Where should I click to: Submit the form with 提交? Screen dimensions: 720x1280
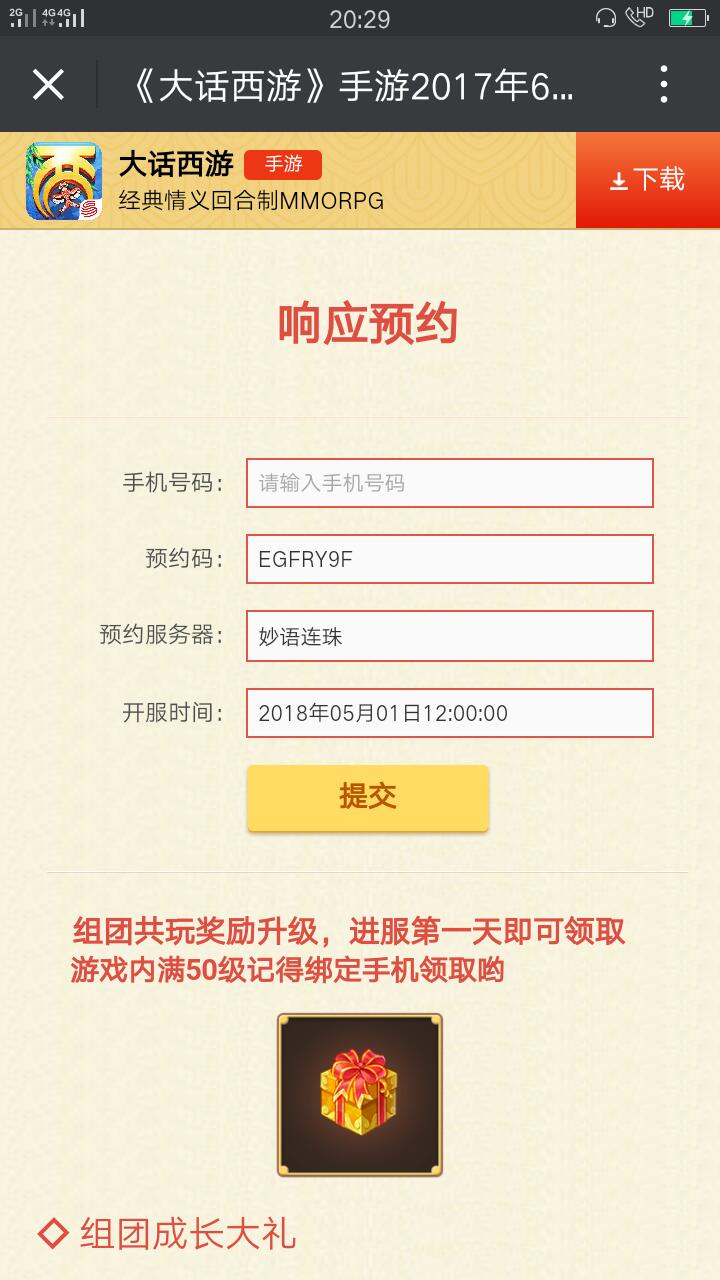(368, 797)
